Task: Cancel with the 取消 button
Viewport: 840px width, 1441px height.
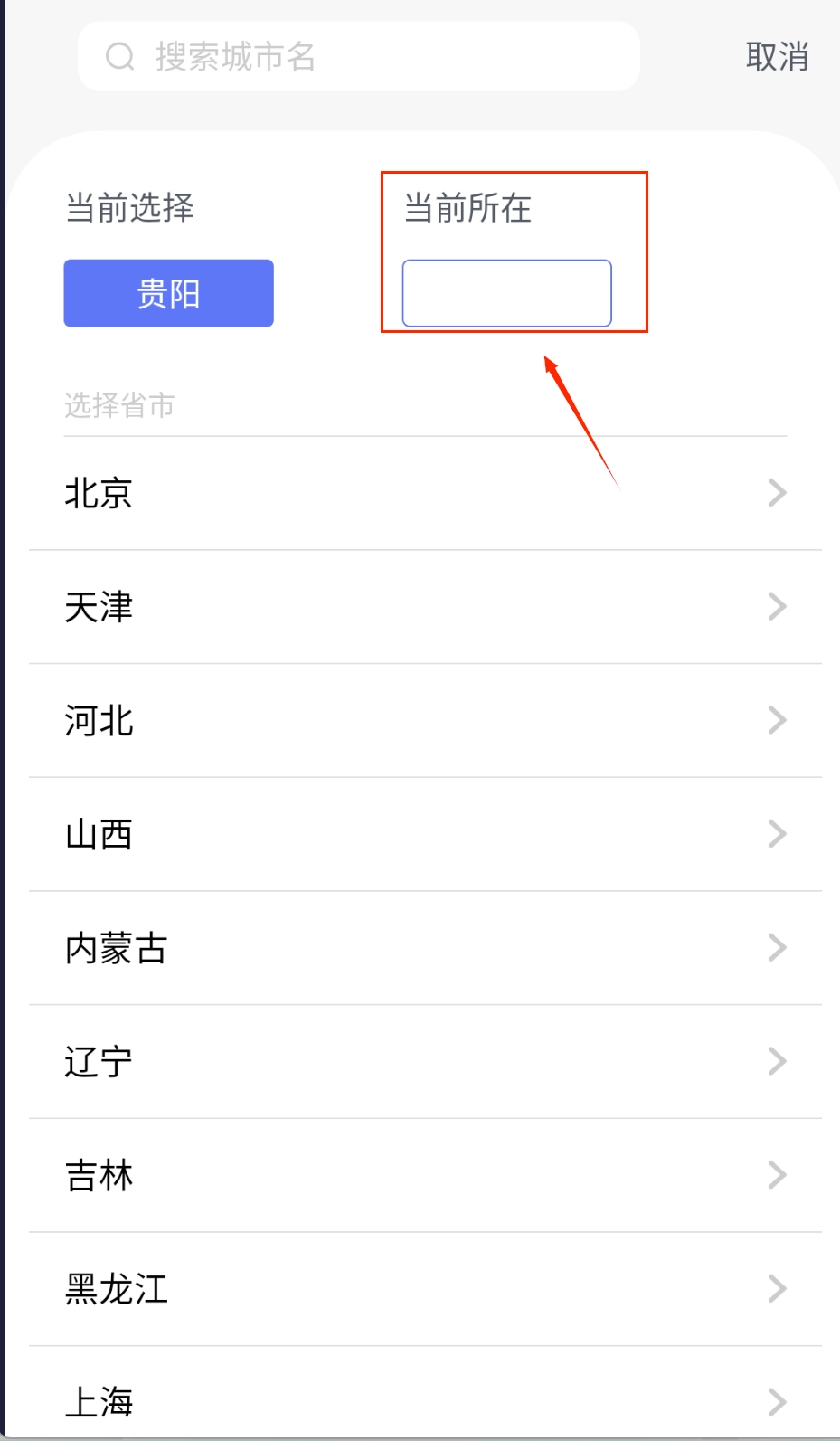Action: (776, 56)
